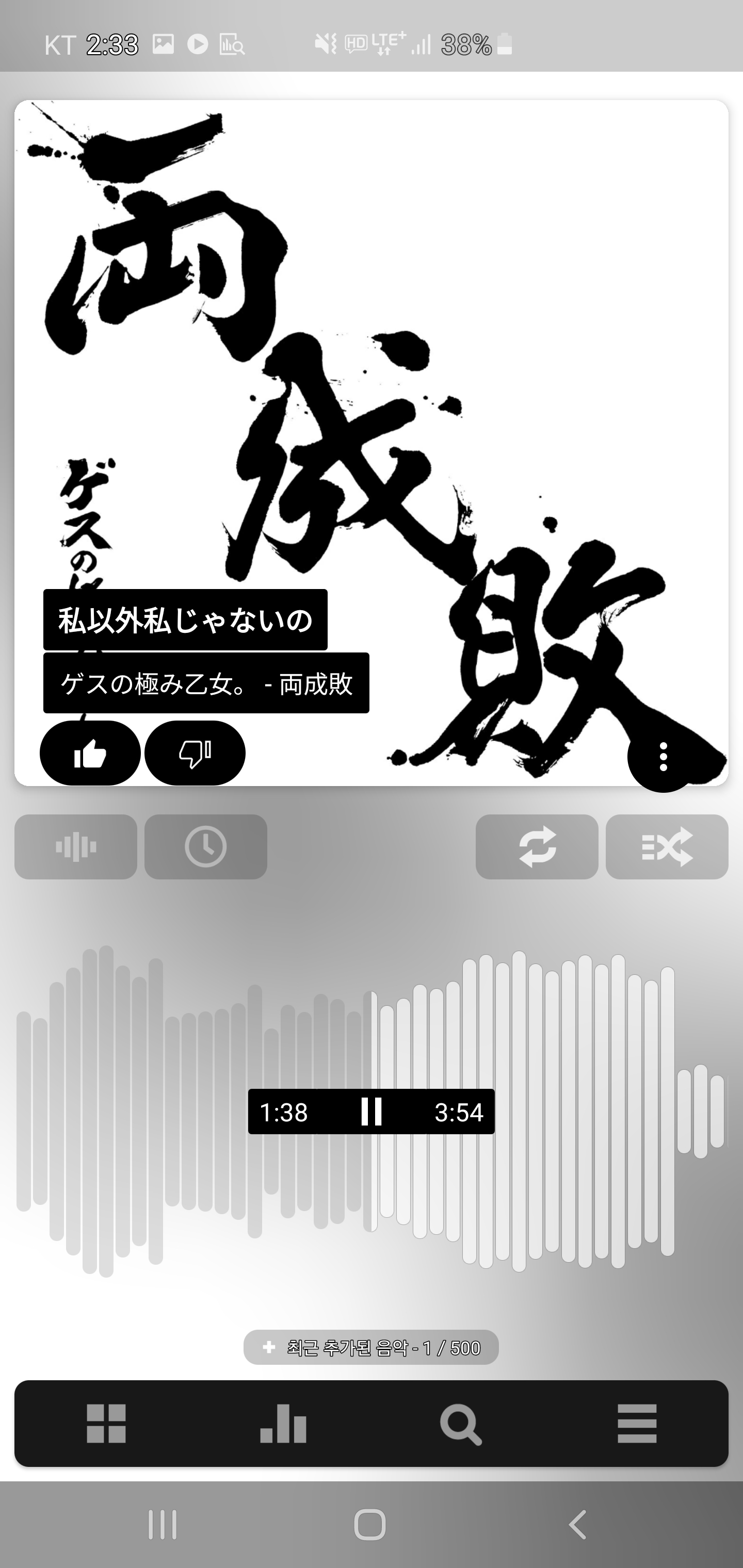Image resolution: width=743 pixels, height=1568 pixels.
Task: Open the menu list tab
Action: point(637,1424)
